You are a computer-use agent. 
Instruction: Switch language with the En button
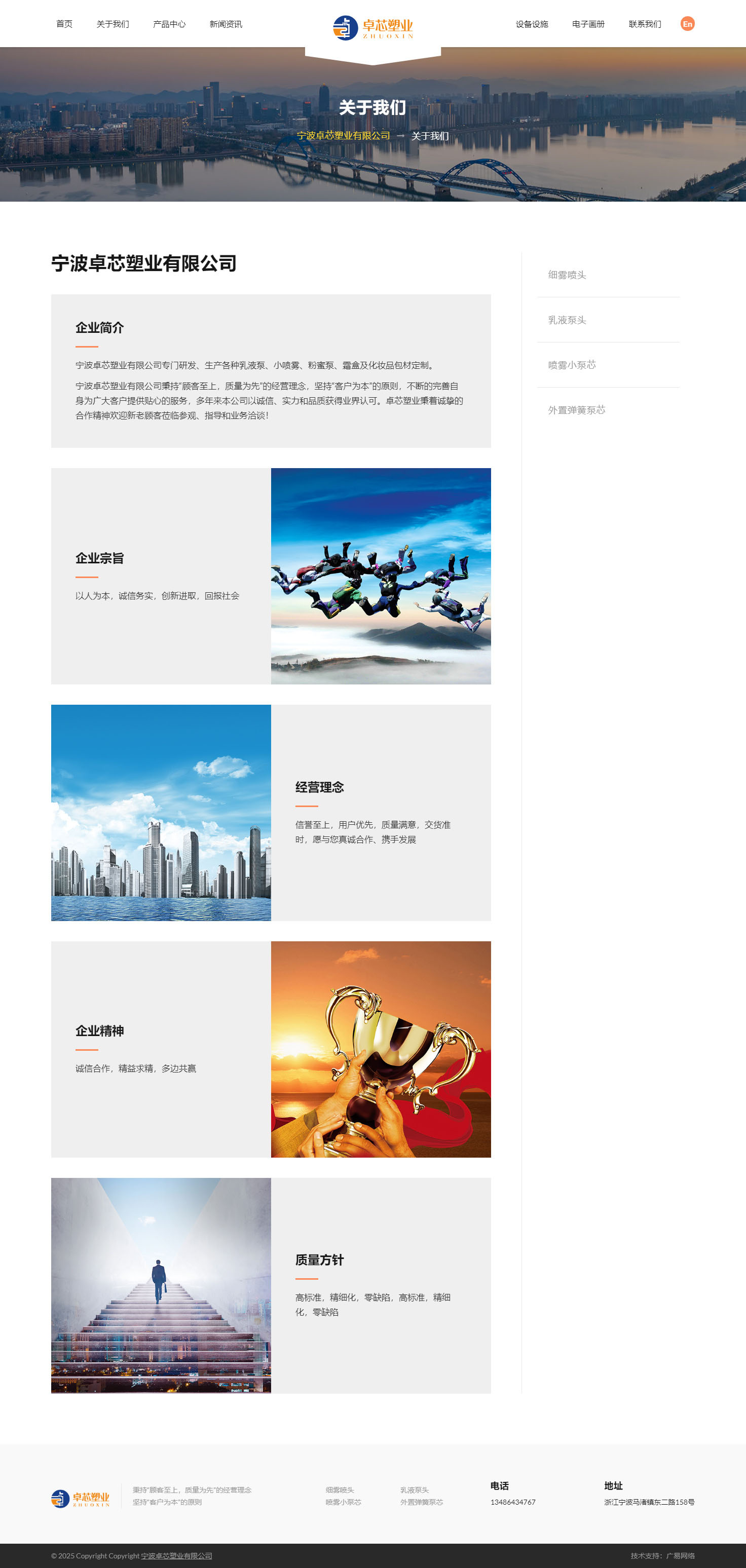pos(687,24)
